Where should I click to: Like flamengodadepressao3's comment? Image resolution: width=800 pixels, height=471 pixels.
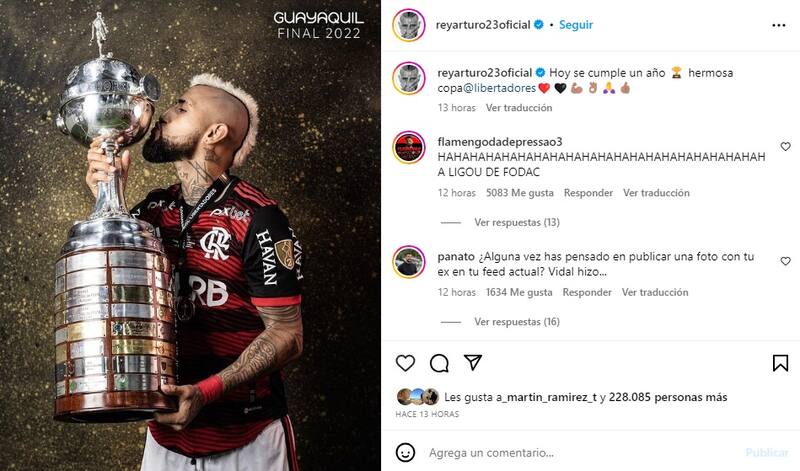tap(785, 147)
